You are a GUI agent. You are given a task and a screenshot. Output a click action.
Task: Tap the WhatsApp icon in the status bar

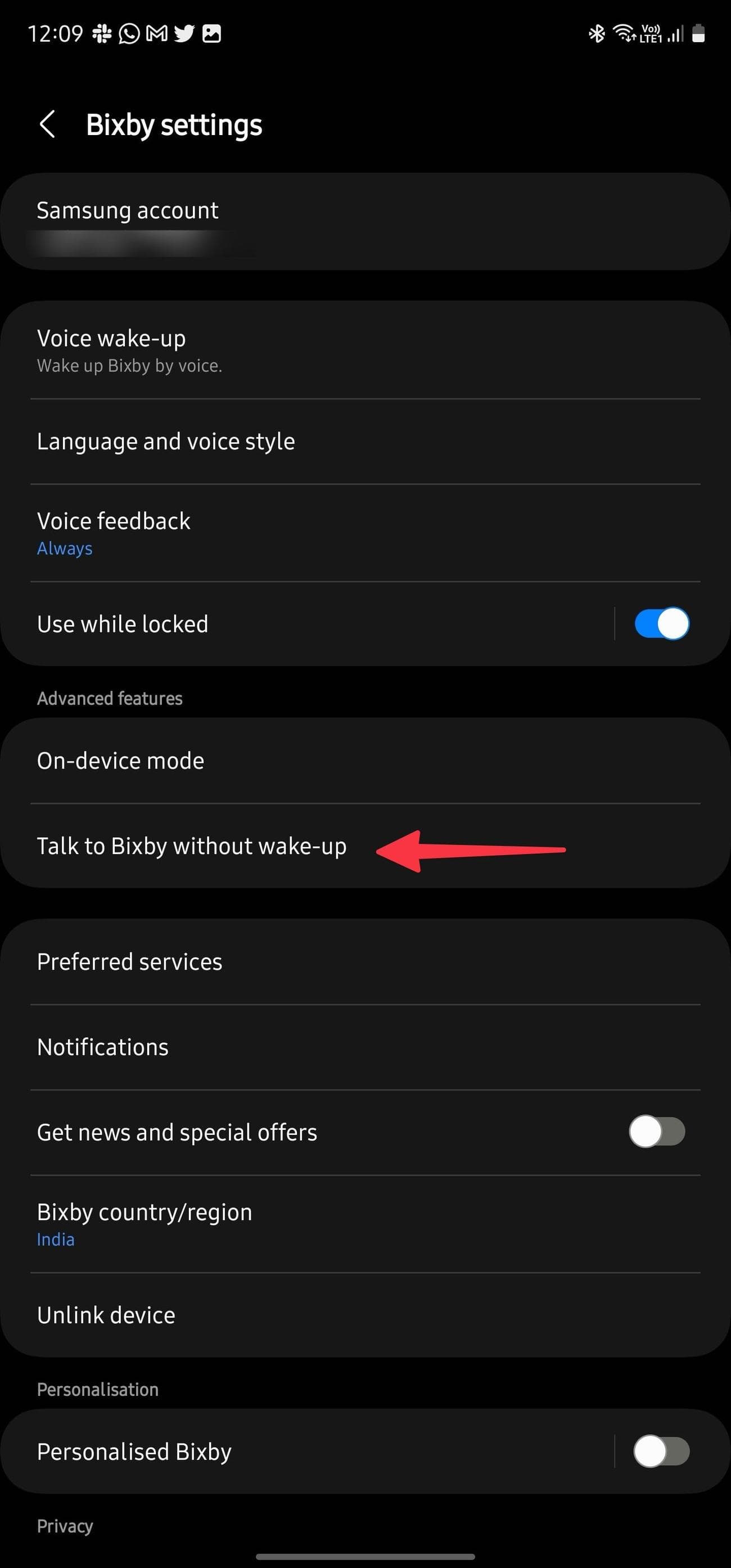[130, 34]
